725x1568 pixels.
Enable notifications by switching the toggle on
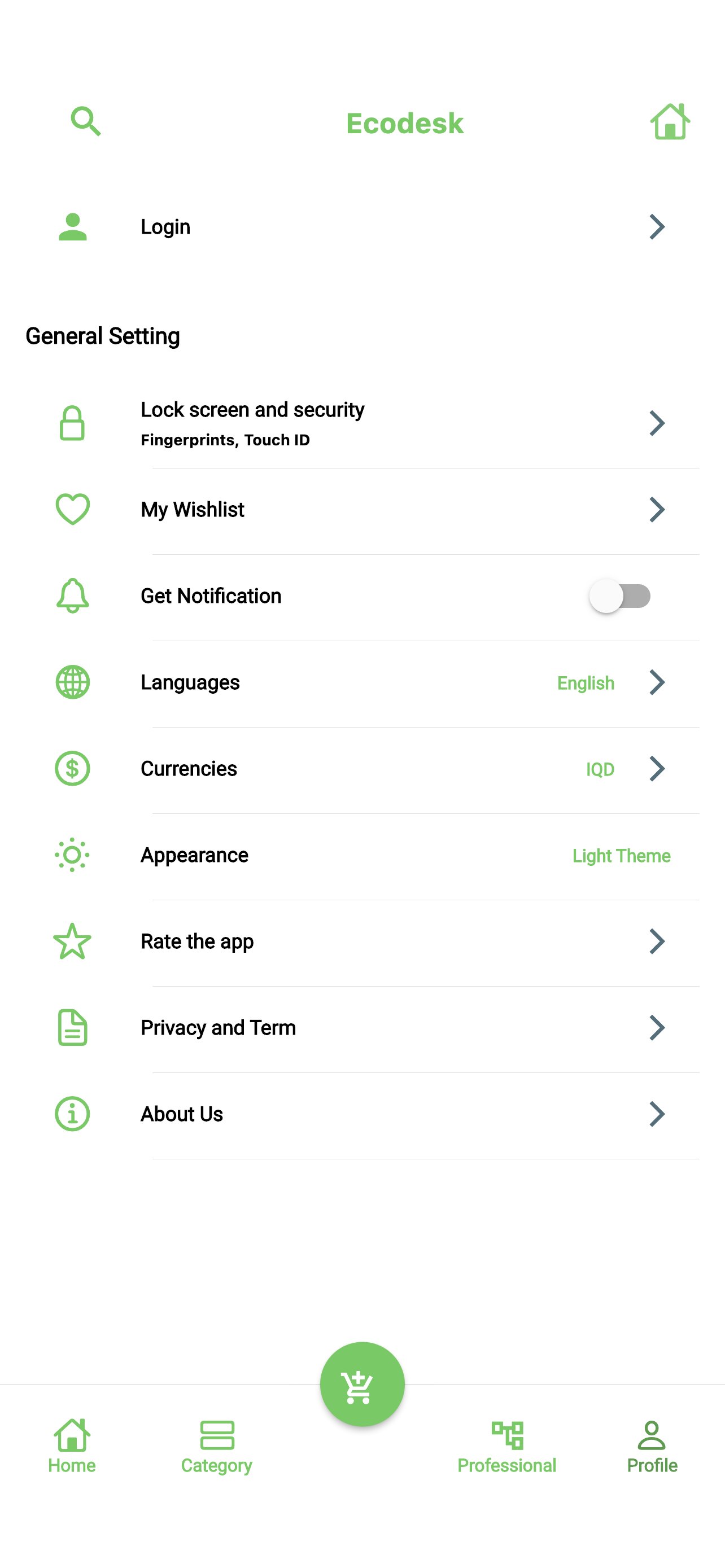(619, 597)
